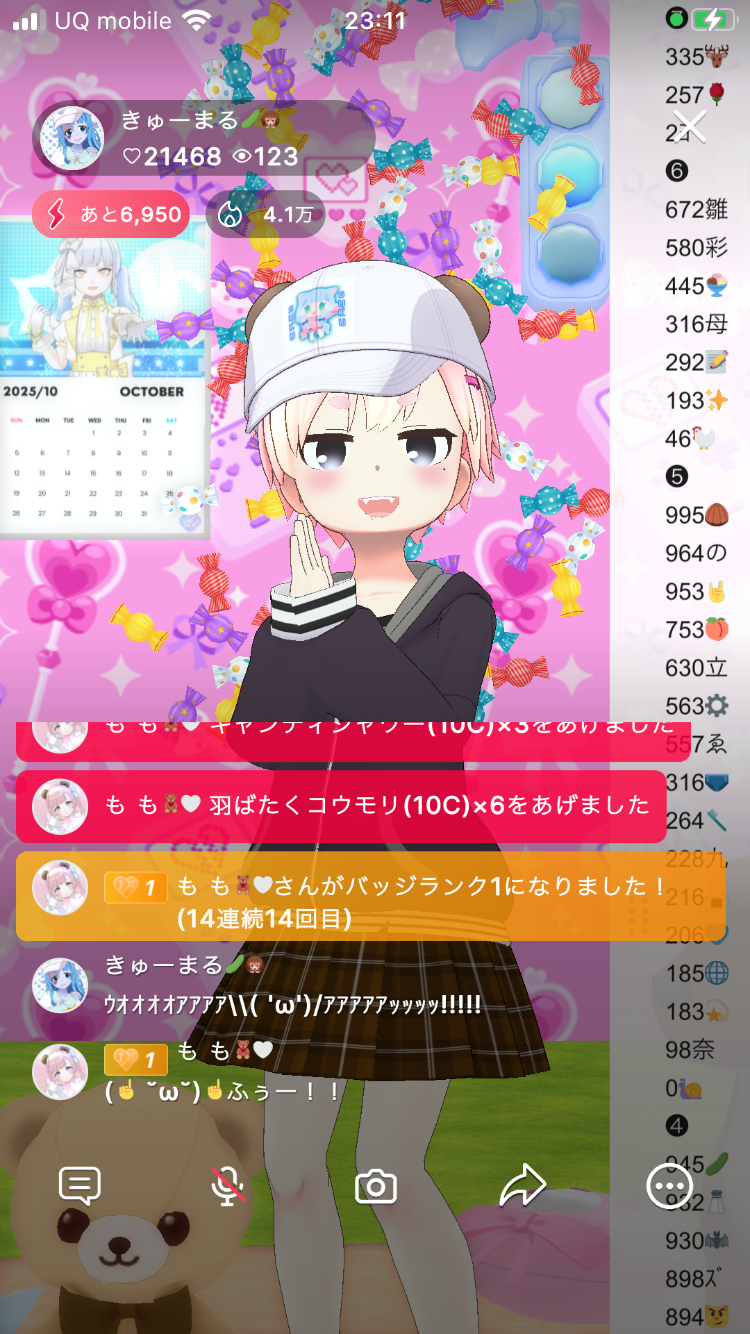Open the badge rank 1 announcement
The height and width of the screenshot is (1334, 750).
coord(370,896)
